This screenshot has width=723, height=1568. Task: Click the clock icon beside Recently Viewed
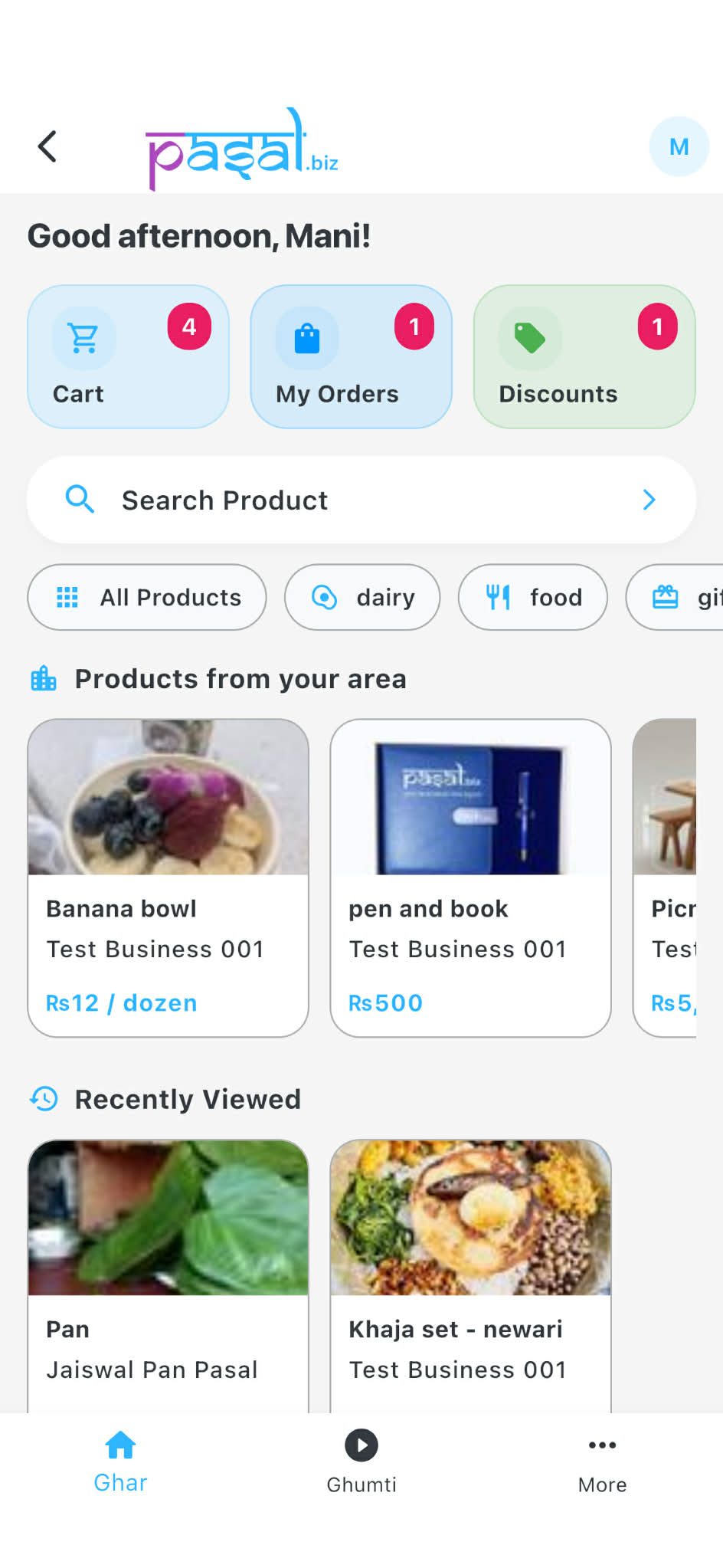point(44,1098)
